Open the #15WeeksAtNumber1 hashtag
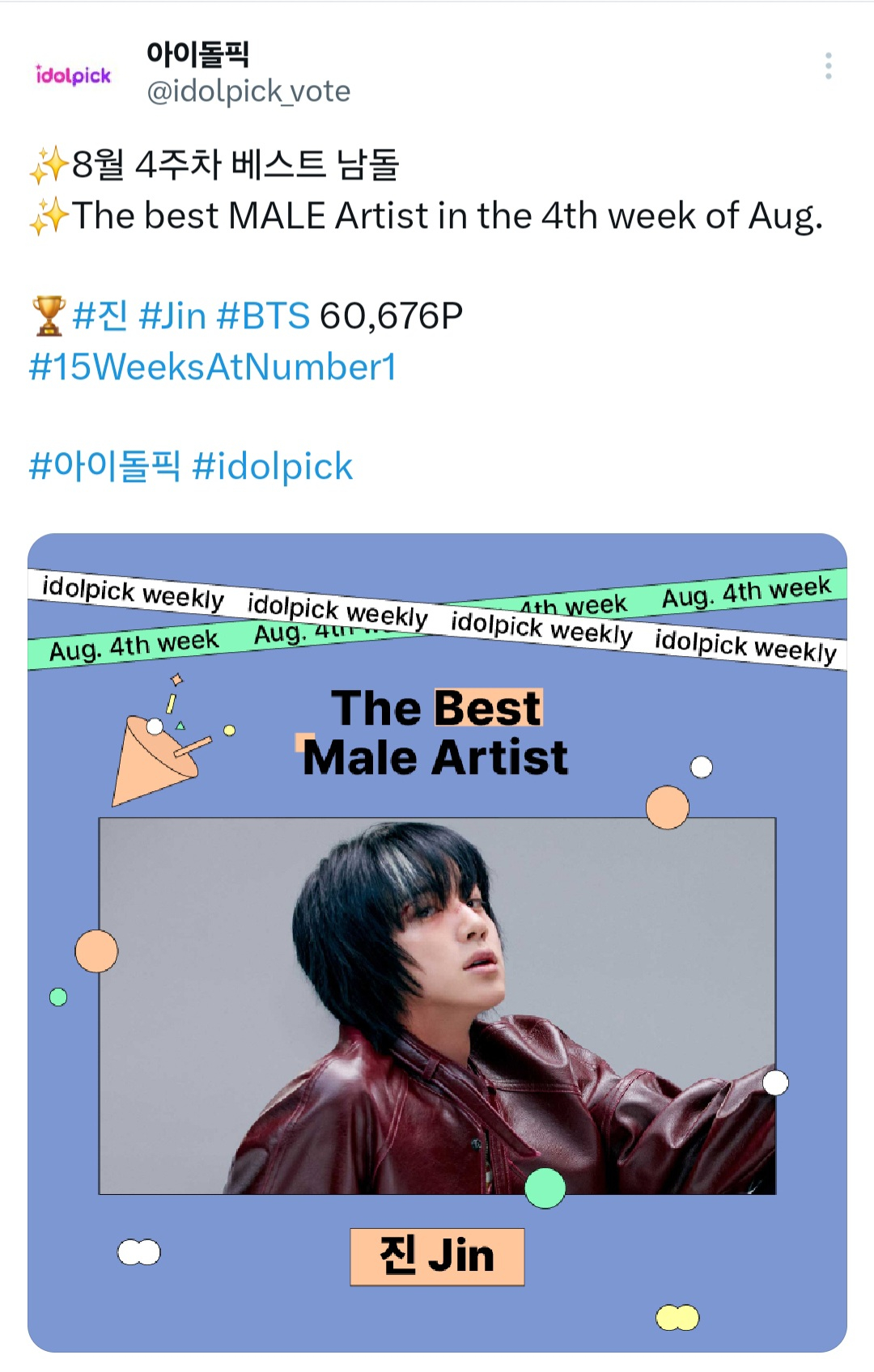This screenshot has height=1372, width=874. [x=213, y=366]
